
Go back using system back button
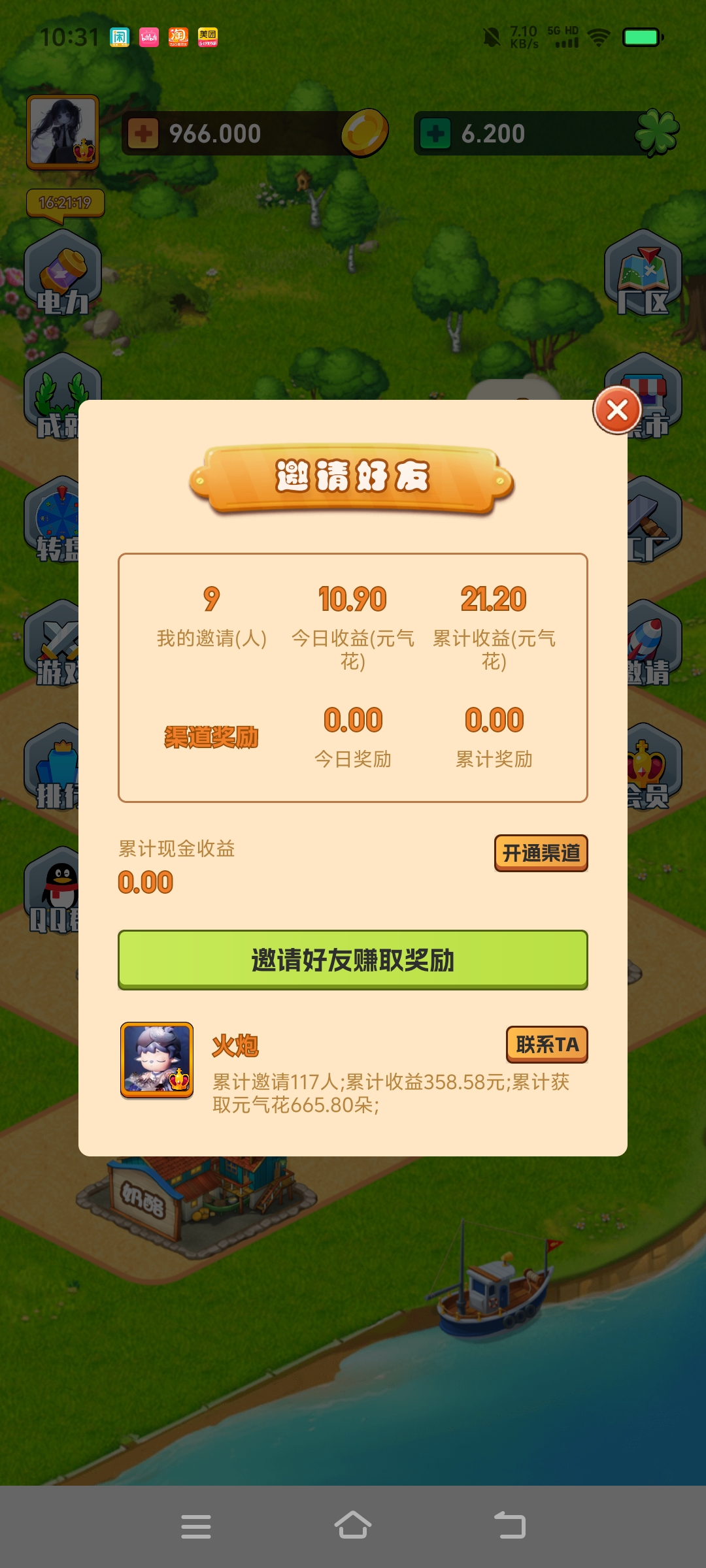pyautogui.click(x=510, y=1527)
